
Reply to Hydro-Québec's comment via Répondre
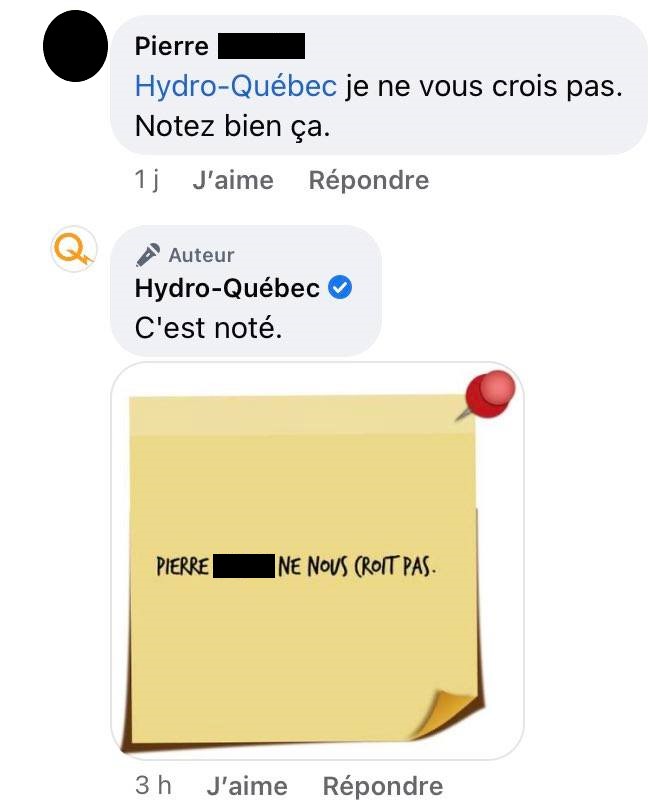click(382, 786)
